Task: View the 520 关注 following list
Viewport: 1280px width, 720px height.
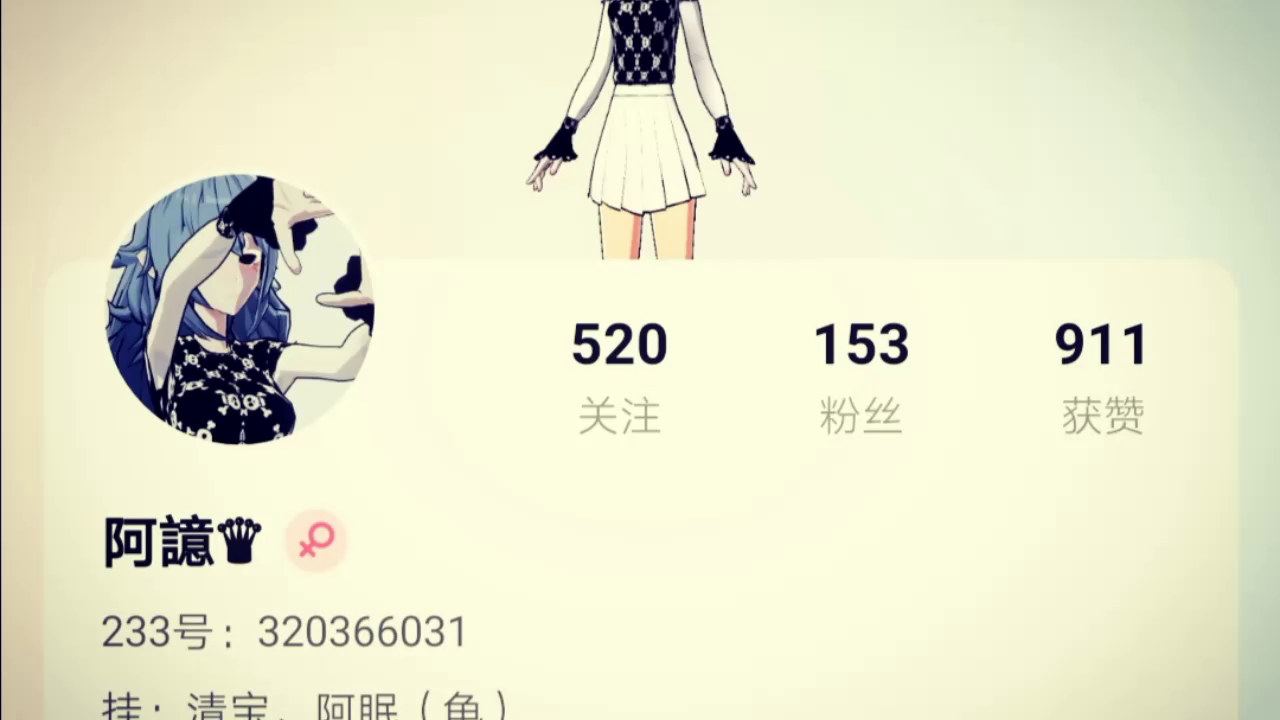Action: coord(619,378)
